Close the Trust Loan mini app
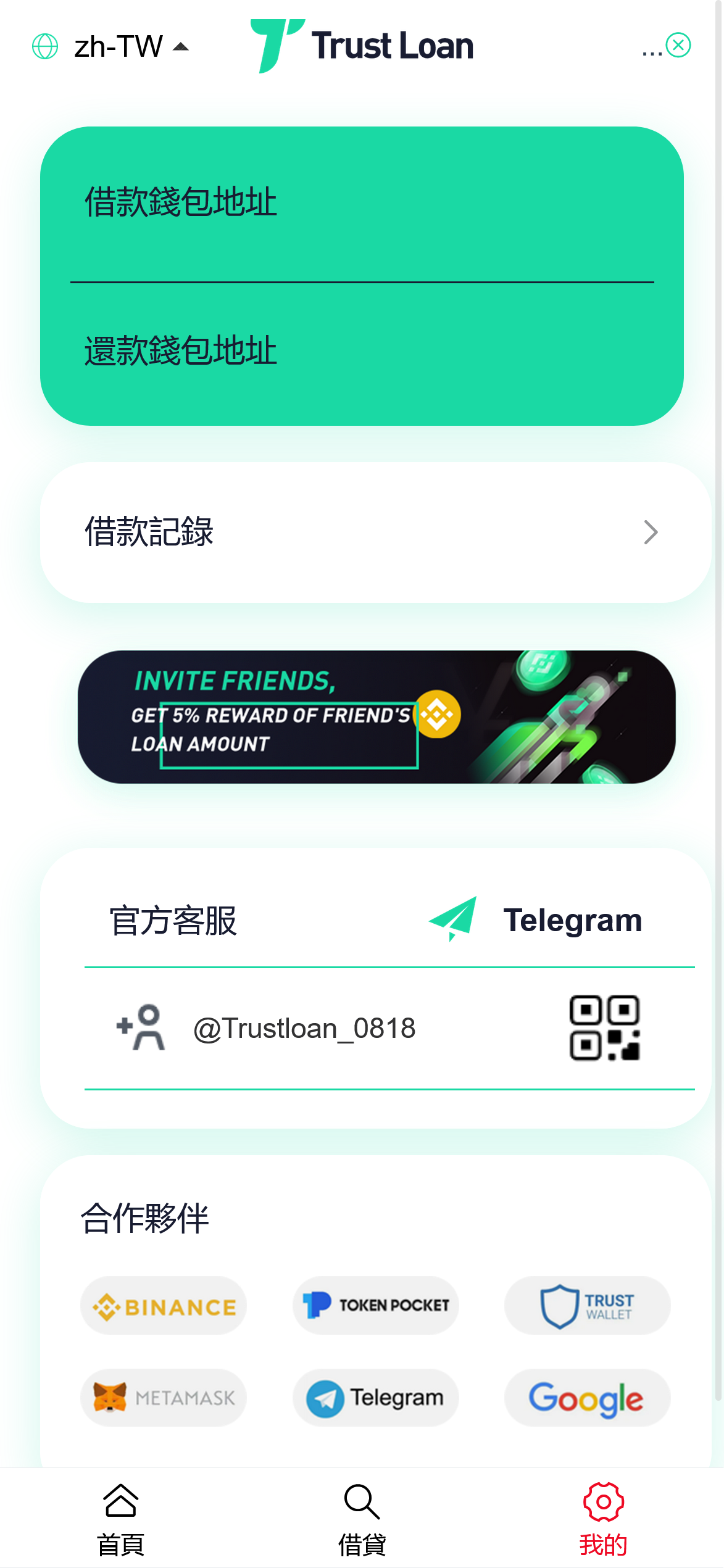The height and width of the screenshot is (1568, 724). 678,45
